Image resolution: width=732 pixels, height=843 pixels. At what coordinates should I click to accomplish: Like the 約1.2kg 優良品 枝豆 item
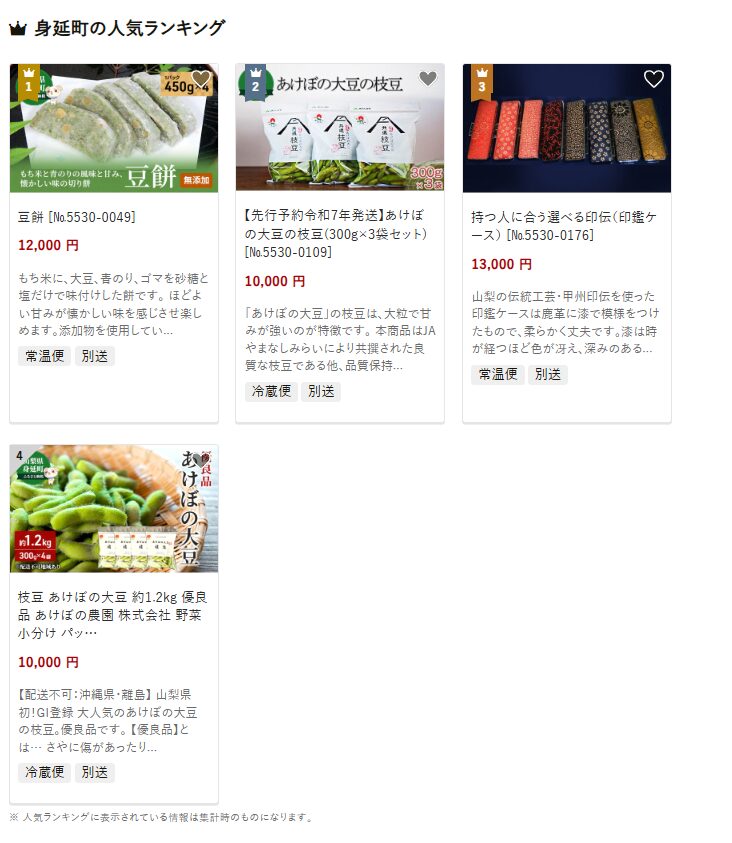click(201, 459)
